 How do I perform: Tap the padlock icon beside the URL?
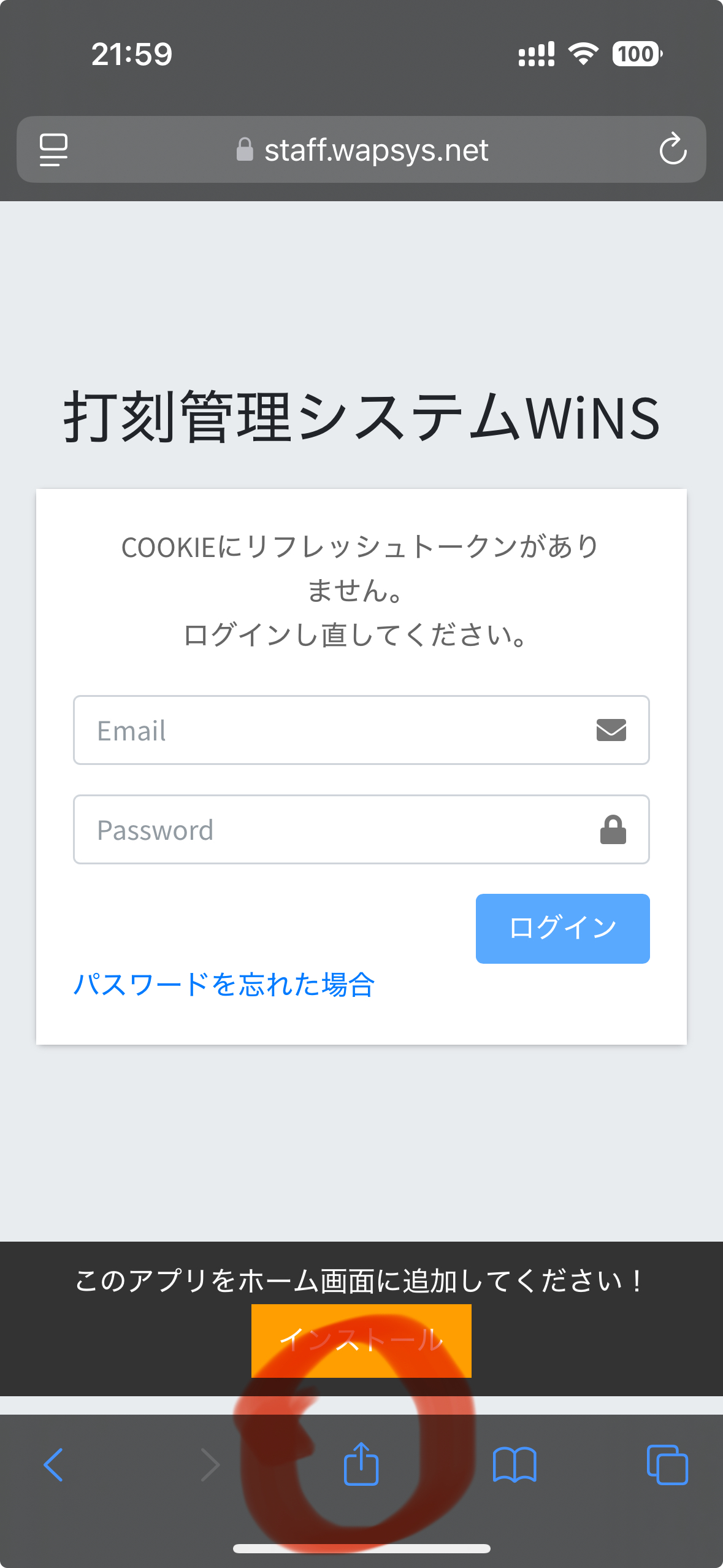tap(245, 149)
